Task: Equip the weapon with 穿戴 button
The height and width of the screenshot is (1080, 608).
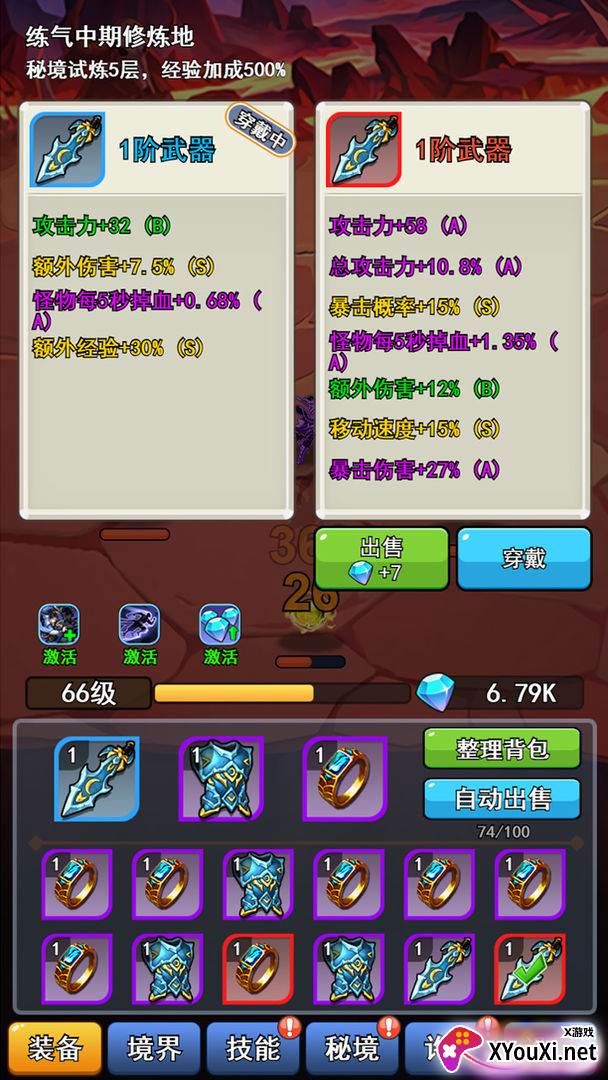Action: [x=523, y=558]
